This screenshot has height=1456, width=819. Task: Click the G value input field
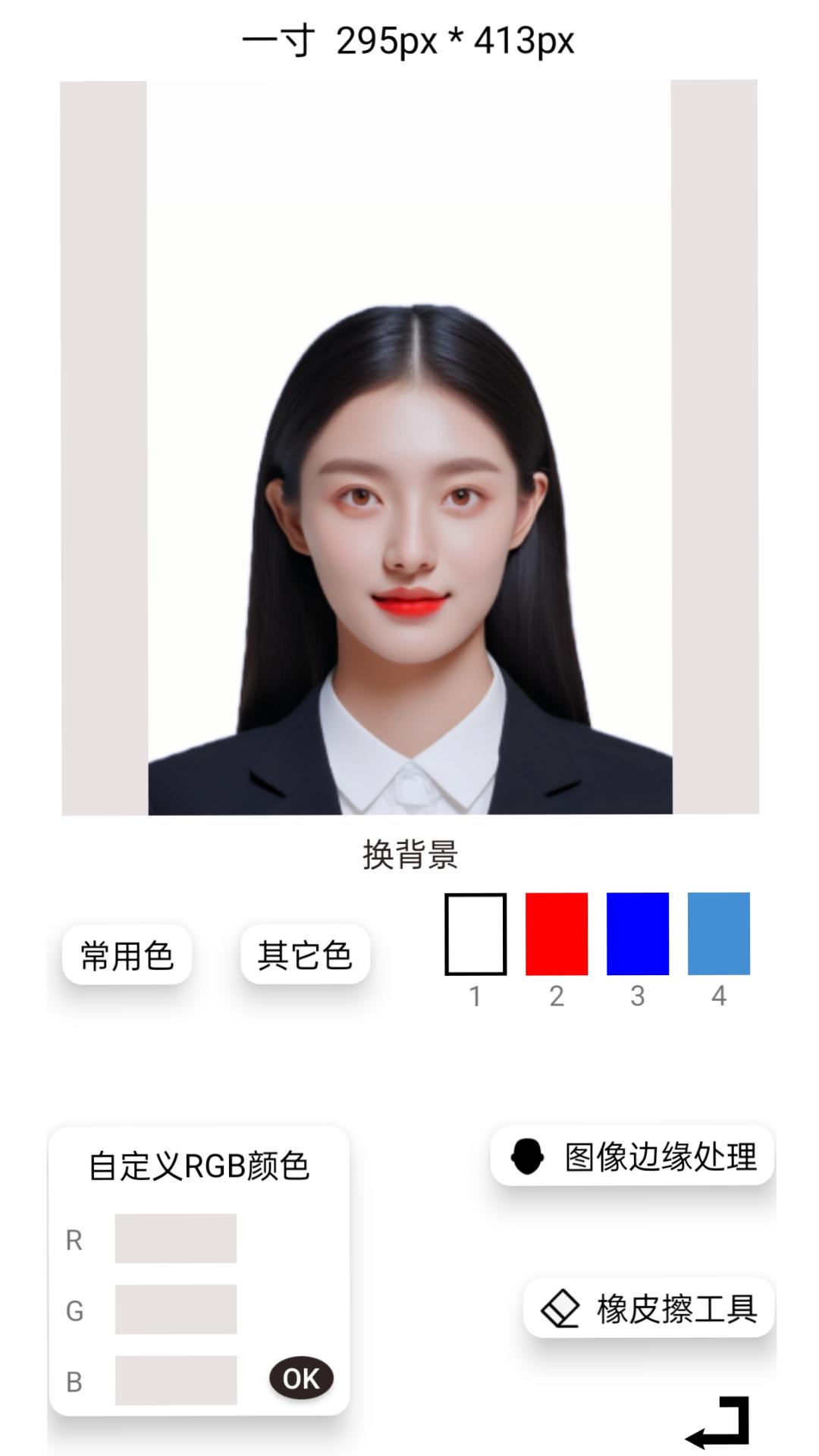pyautogui.click(x=175, y=1311)
